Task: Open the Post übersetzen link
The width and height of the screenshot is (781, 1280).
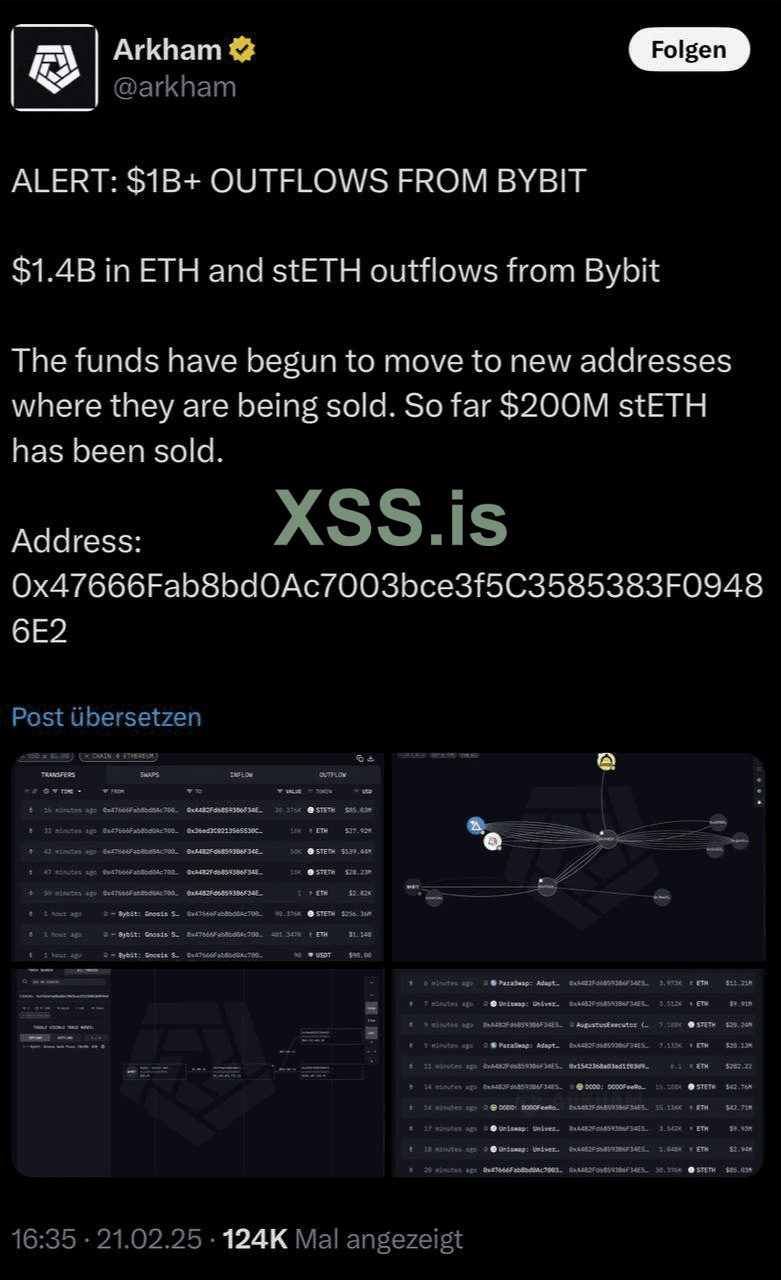Action: [106, 716]
